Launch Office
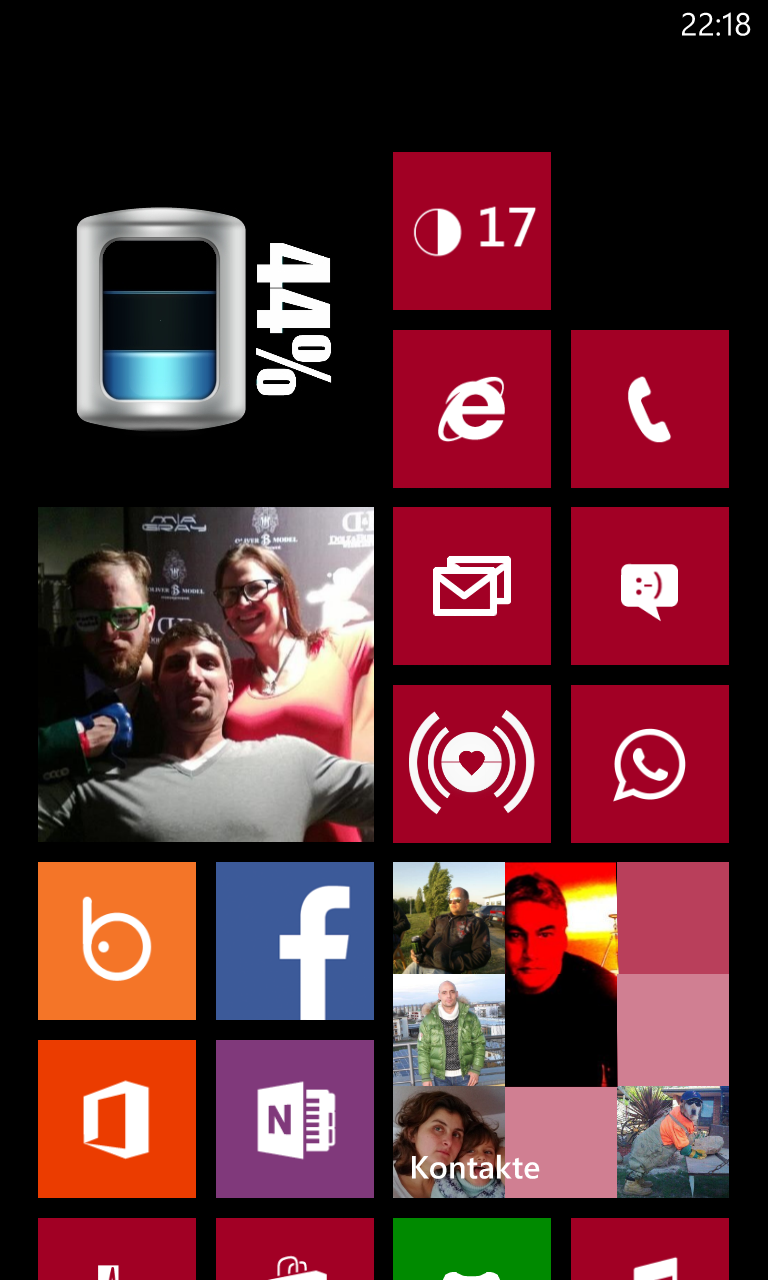The width and height of the screenshot is (768, 1280). tap(117, 1119)
